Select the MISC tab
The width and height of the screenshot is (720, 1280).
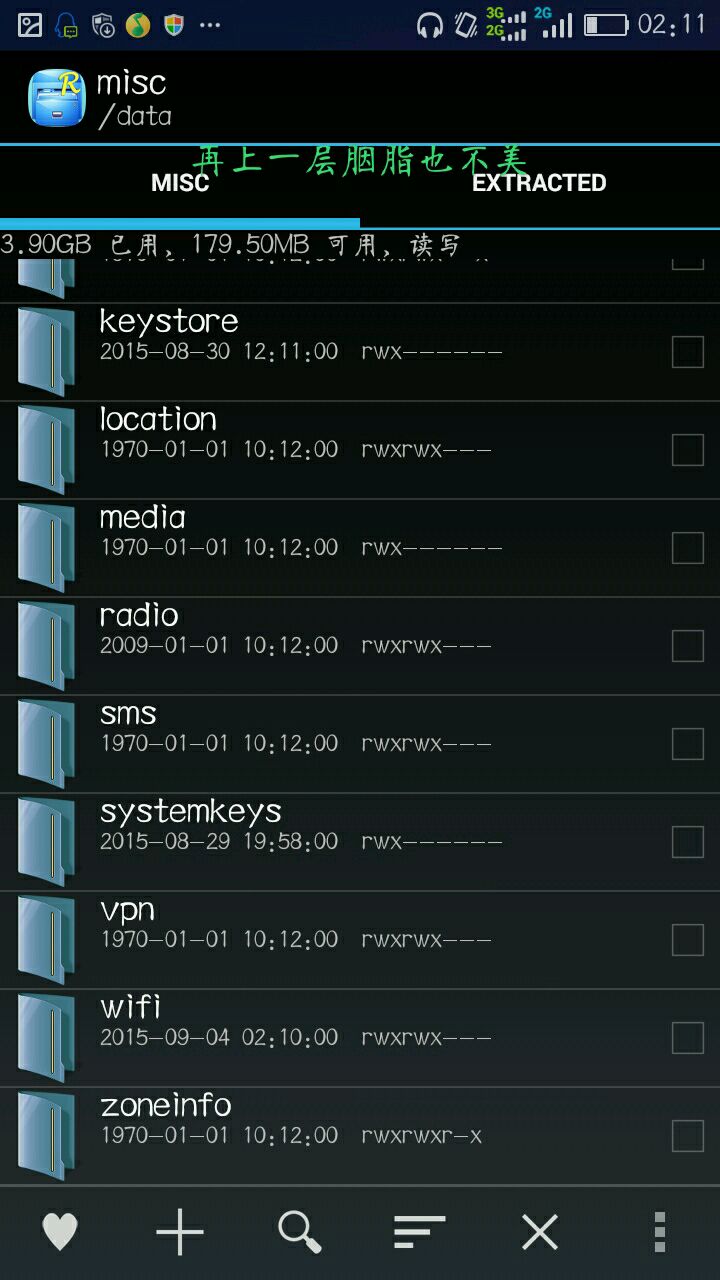180,183
